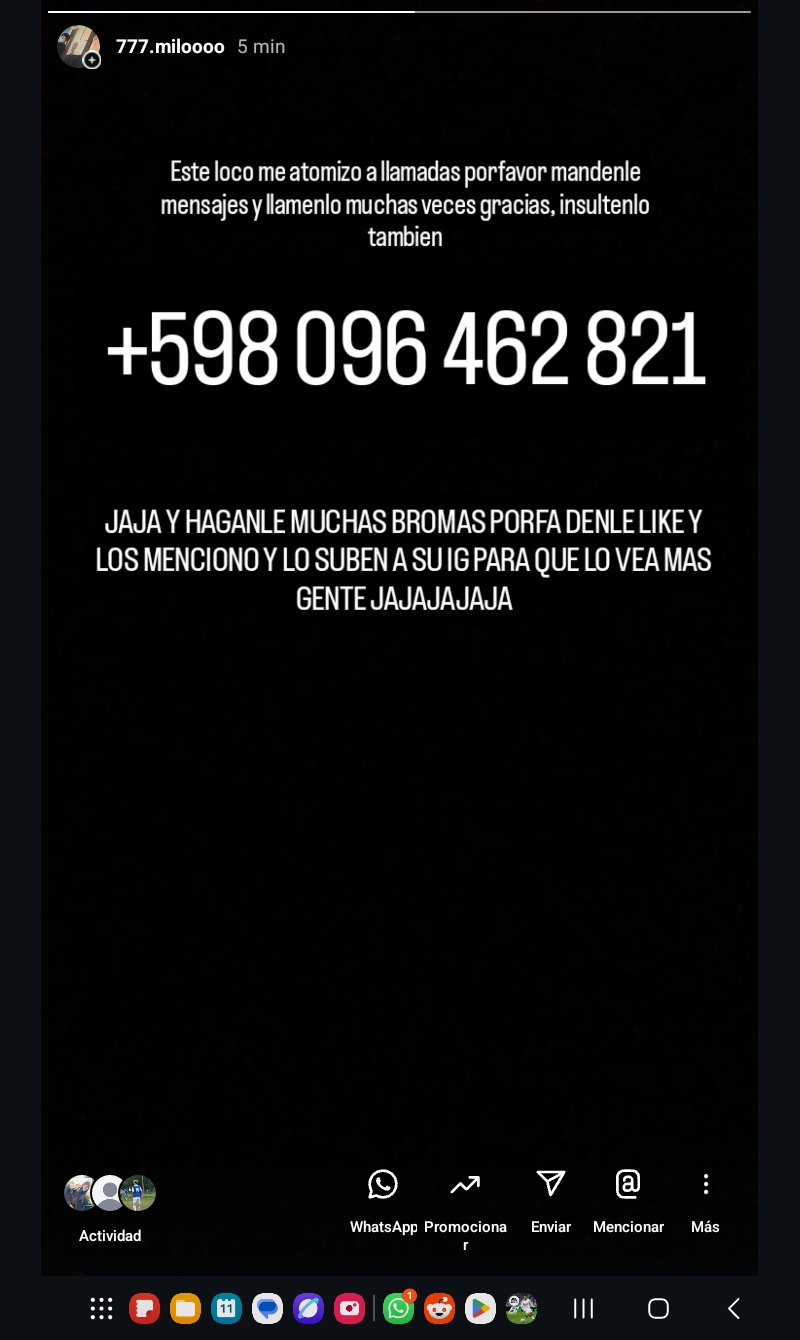Image resolution: width=800 pixels, height=1340 pixels.
Task: Show recent apps from navigation bar
Action: [583, 1308]
